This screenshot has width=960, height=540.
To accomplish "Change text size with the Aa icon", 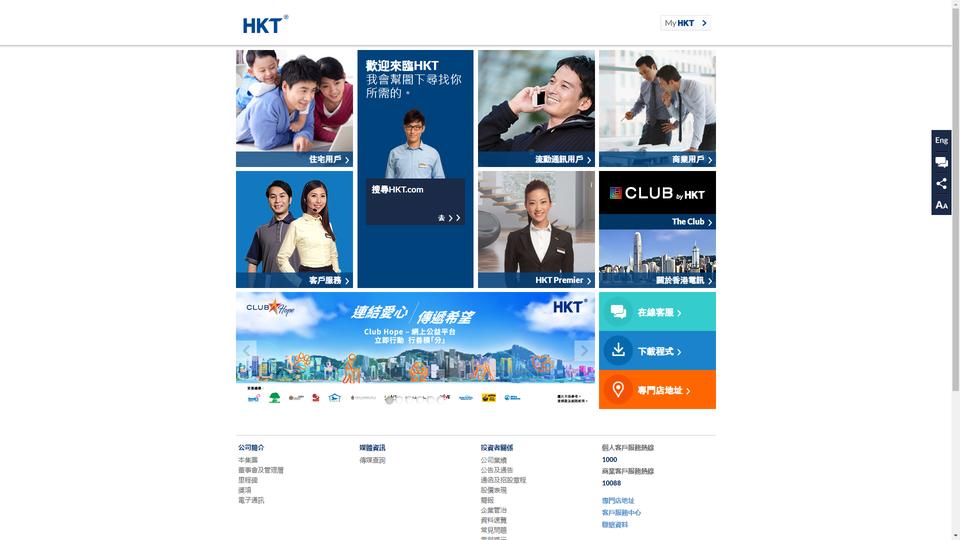I will point(941,205).
